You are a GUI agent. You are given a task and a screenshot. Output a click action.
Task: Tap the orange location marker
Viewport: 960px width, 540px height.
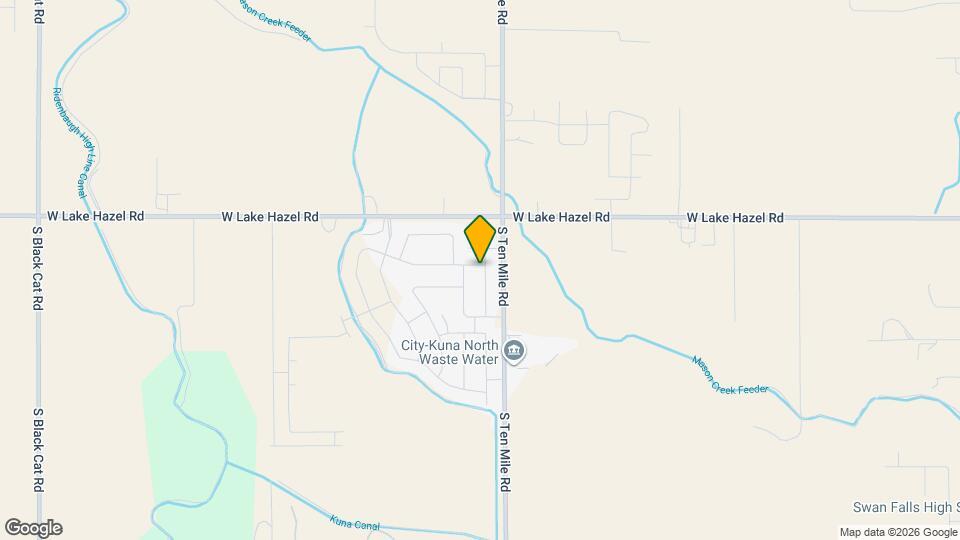[480, 239]
